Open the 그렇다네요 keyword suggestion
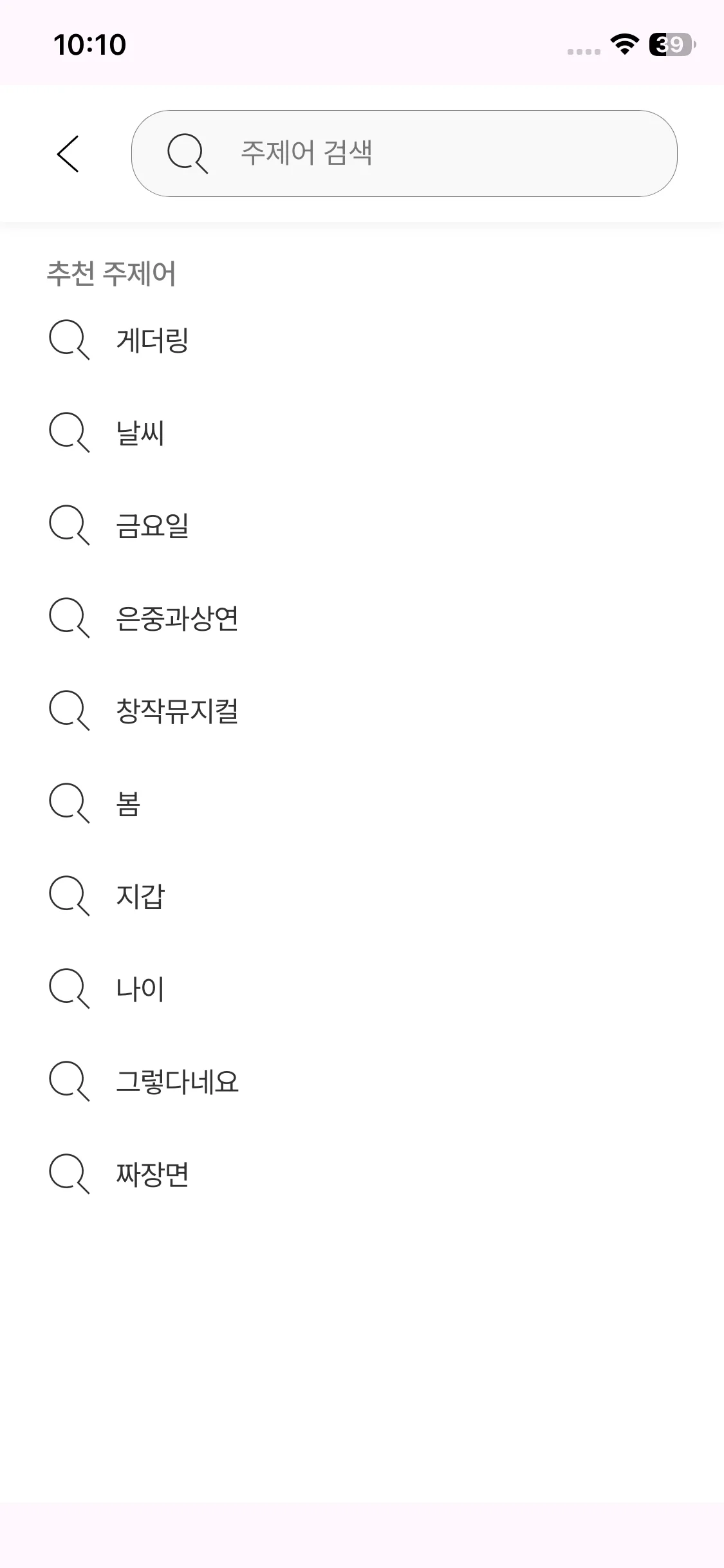 coord(177,1081)
